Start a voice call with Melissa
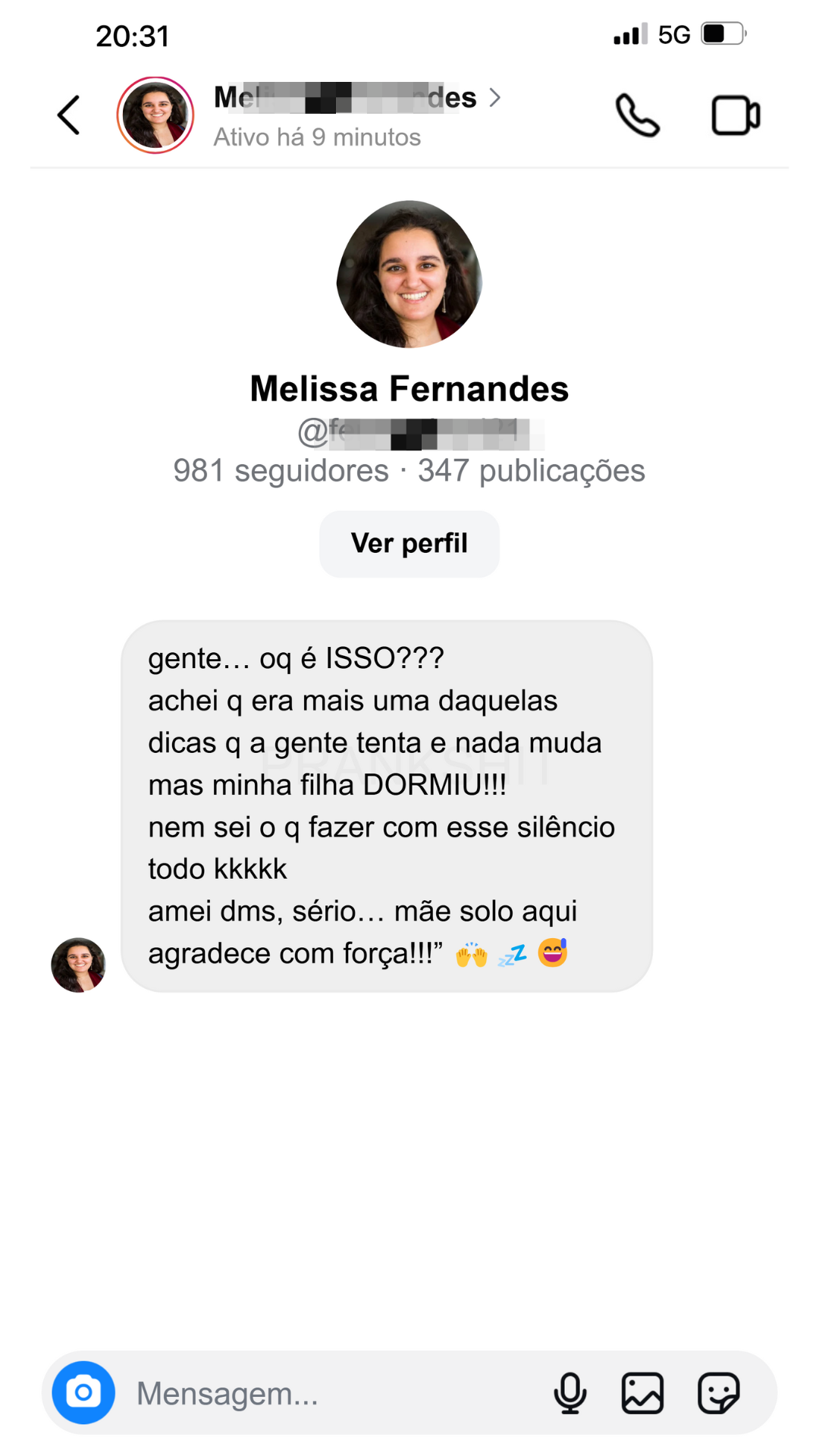Image resolution: width=819 pixels, height=1456 pixels. click(x=637, y=115)
